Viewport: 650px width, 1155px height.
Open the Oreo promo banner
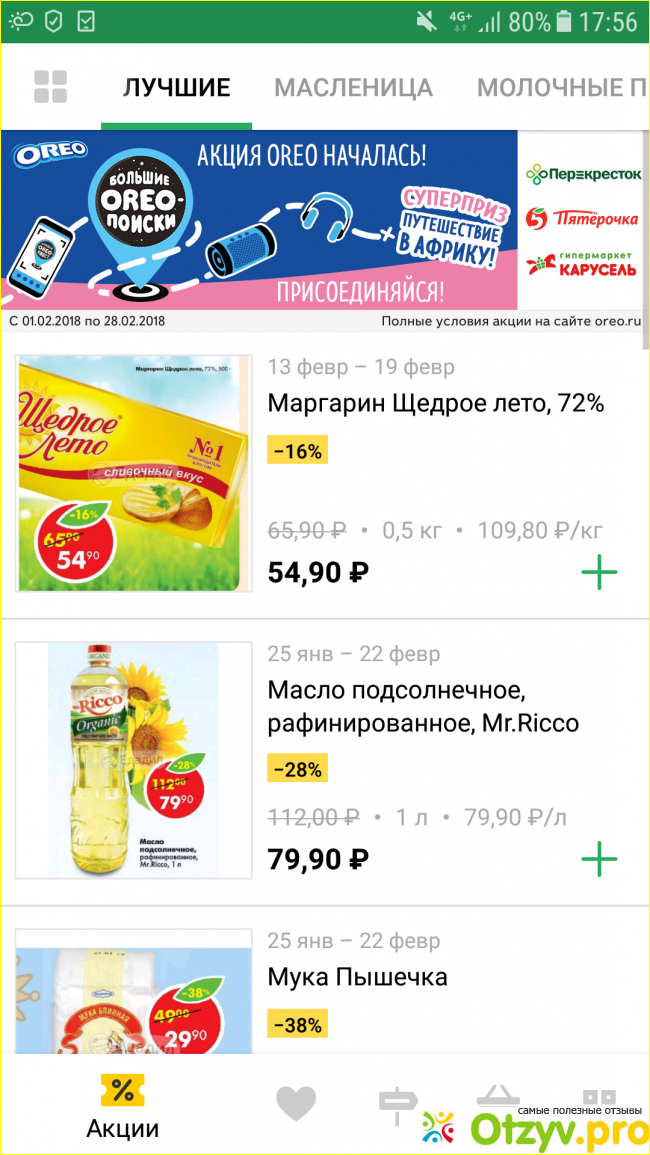[260, 220]
